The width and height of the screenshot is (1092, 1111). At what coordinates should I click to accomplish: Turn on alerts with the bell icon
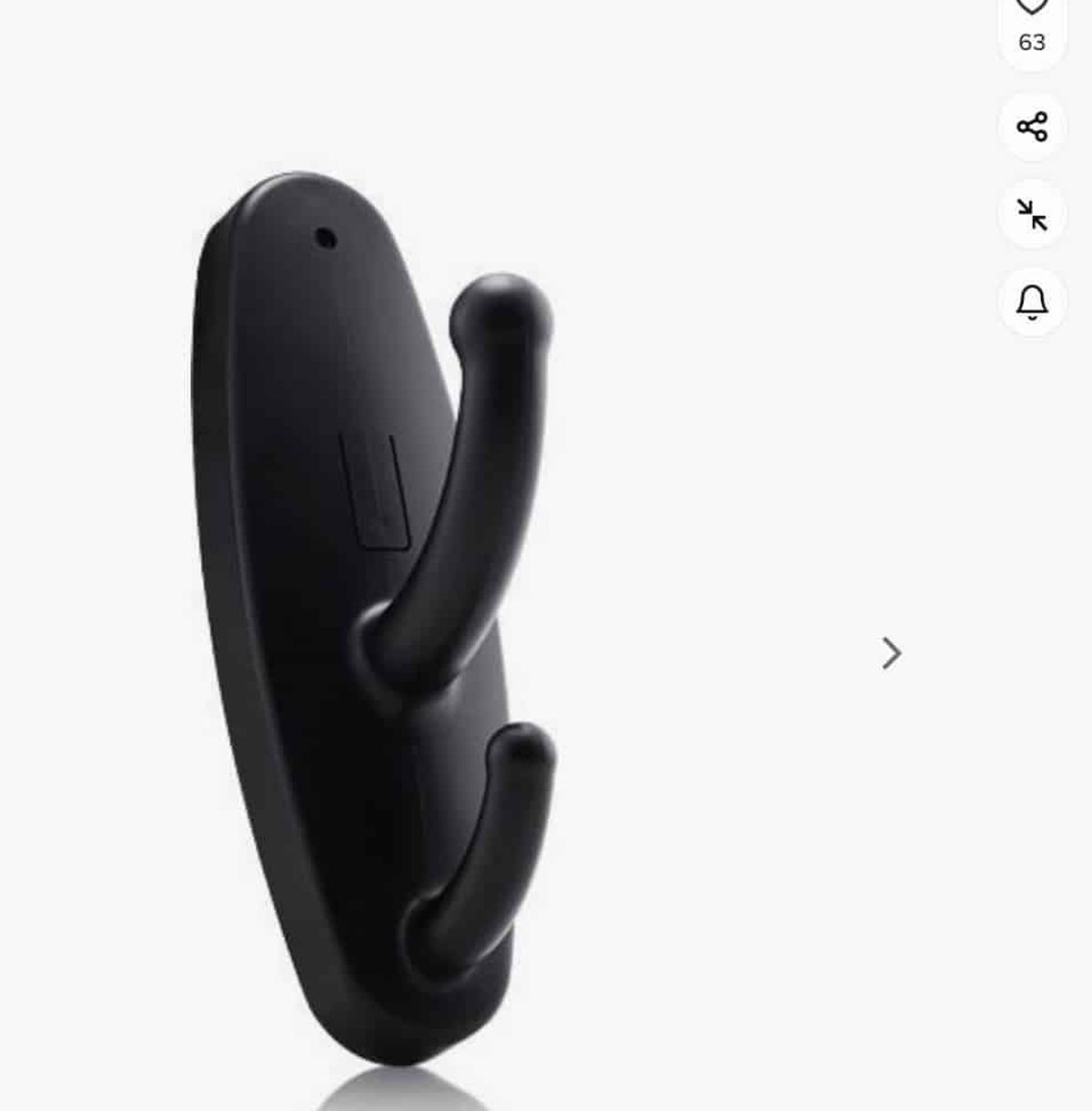tap(1032, 302)
